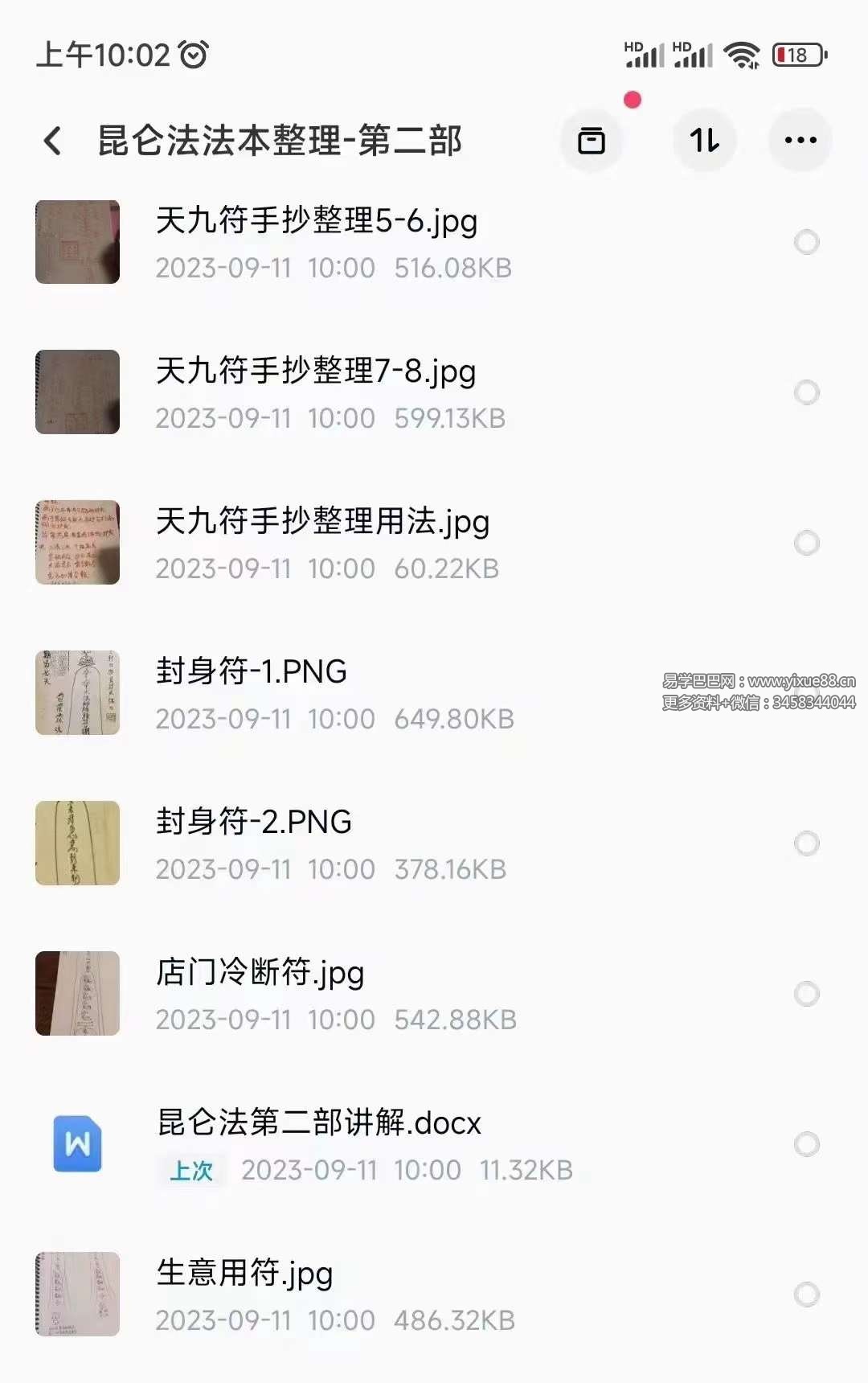Tap the back arrow to exit the folder

click(53, 140)
